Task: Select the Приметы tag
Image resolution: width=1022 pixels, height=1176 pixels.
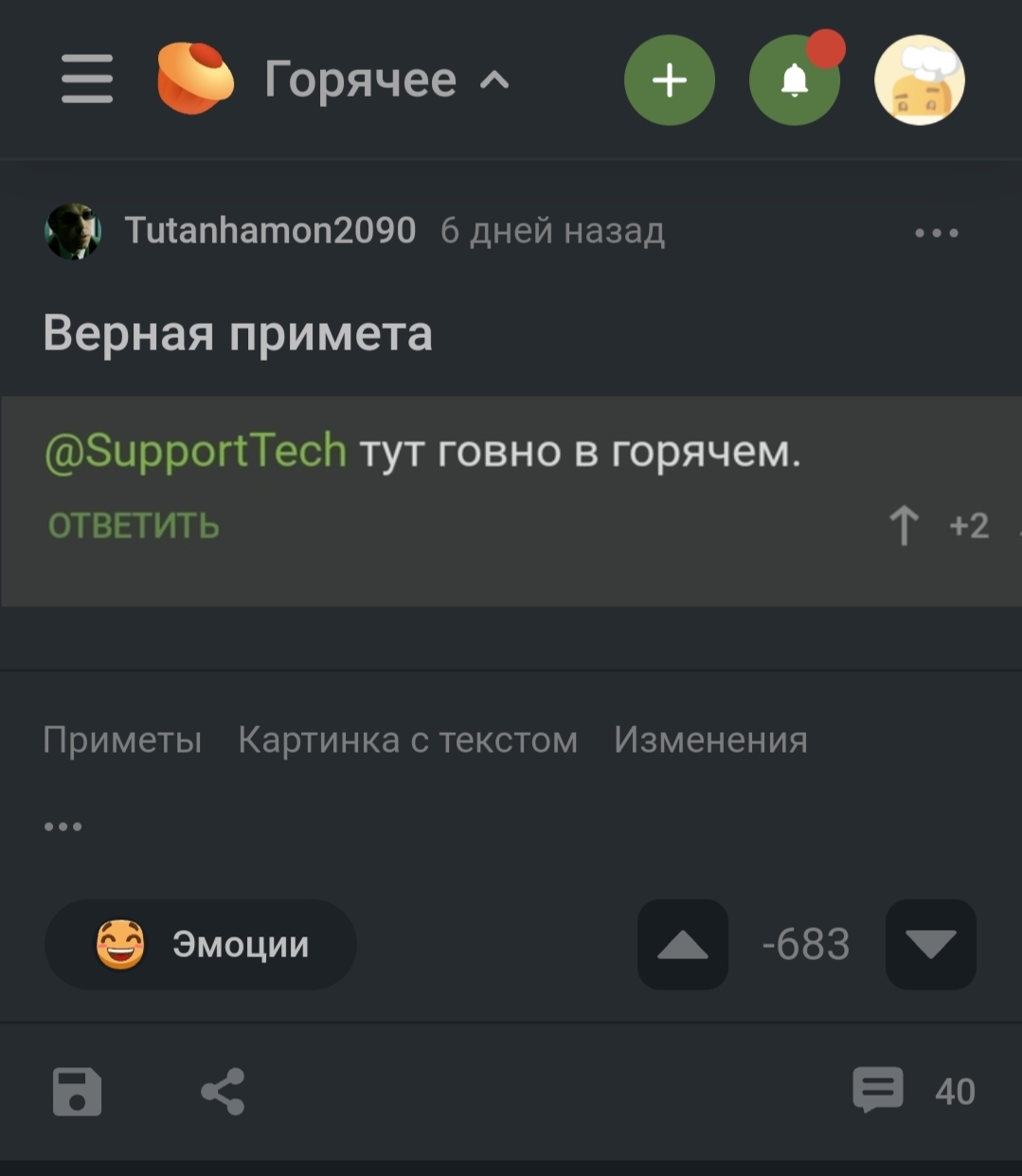Action: tap(122, 739)
